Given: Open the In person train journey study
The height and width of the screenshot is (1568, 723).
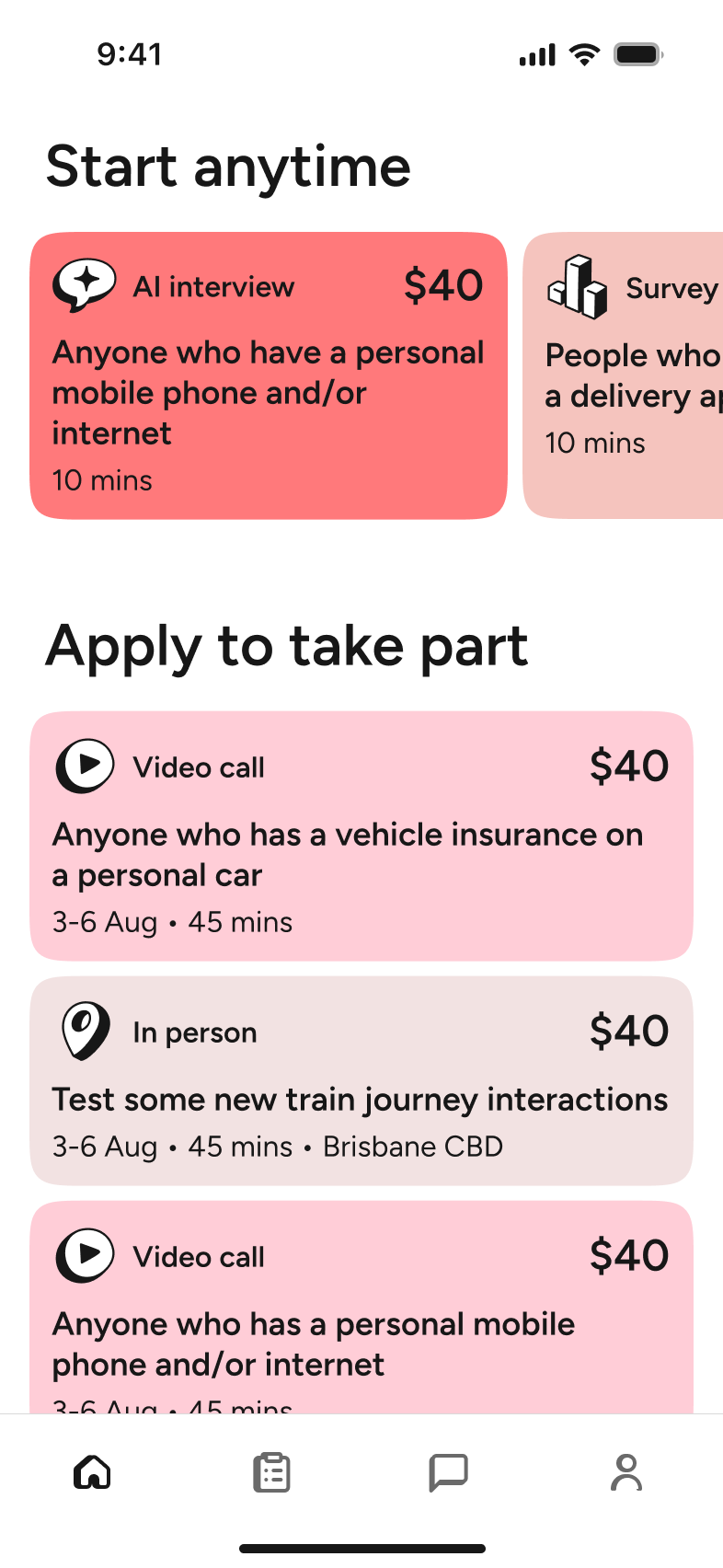Looking at the screenshot, I should (x=361, y=1081).
